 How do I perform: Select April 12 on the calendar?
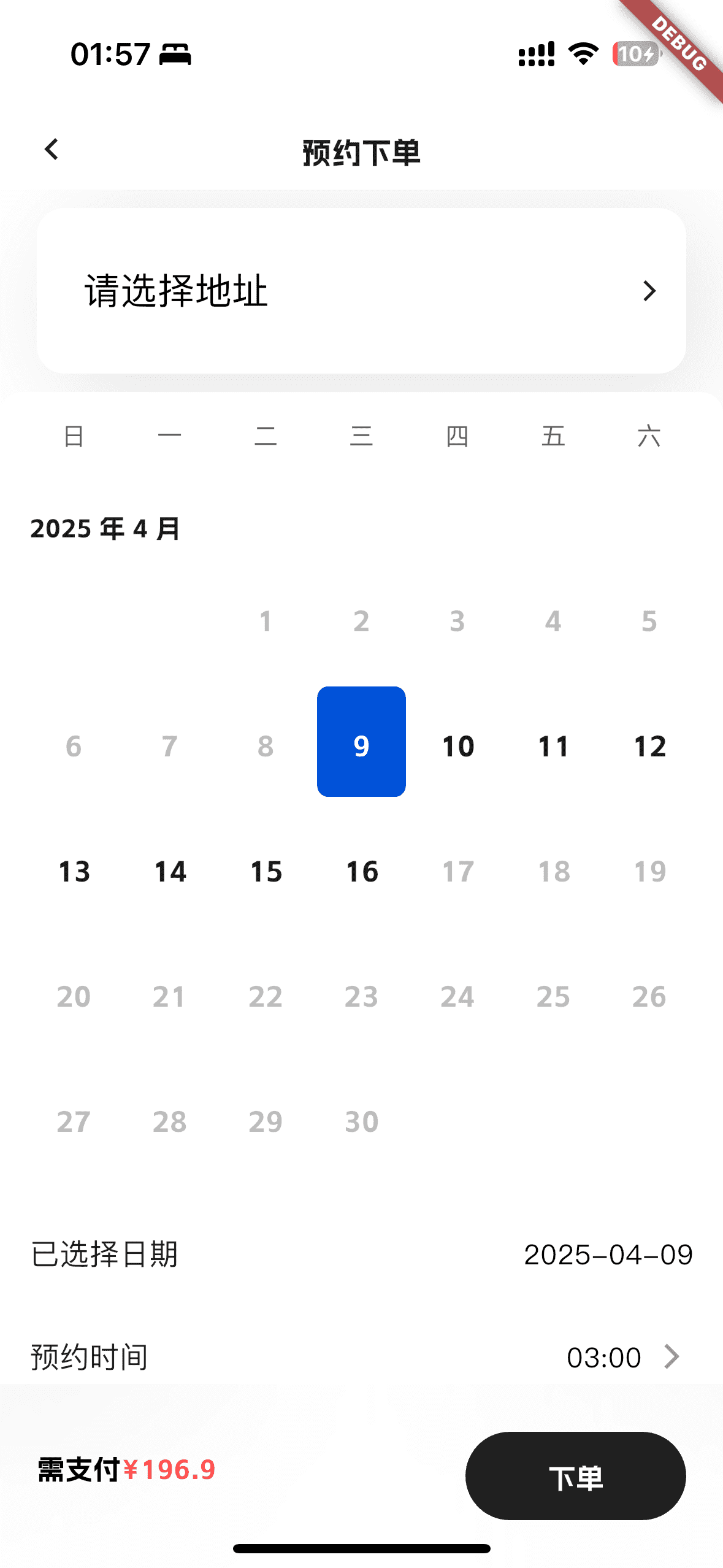649,746
